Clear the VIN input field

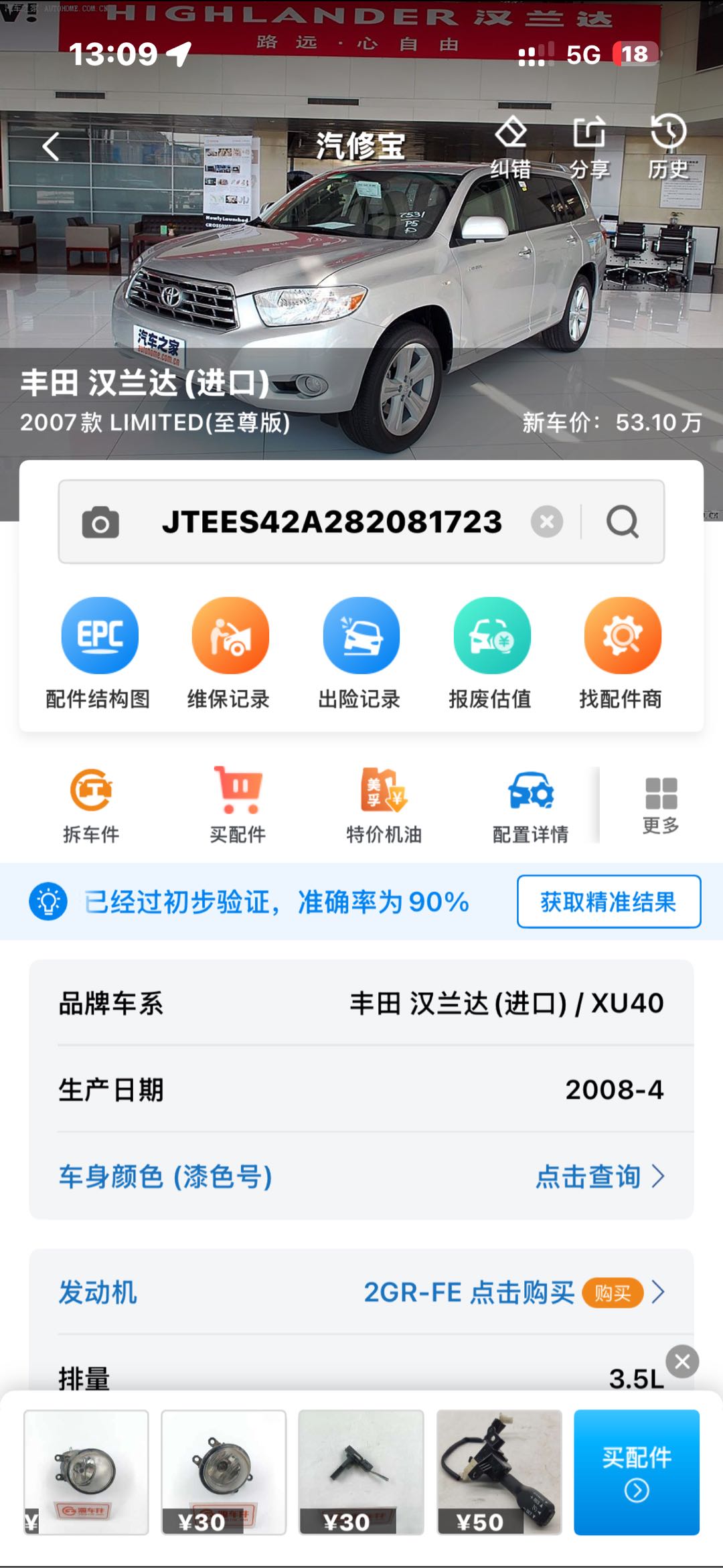pyautogui.click(x=547, y=522)
